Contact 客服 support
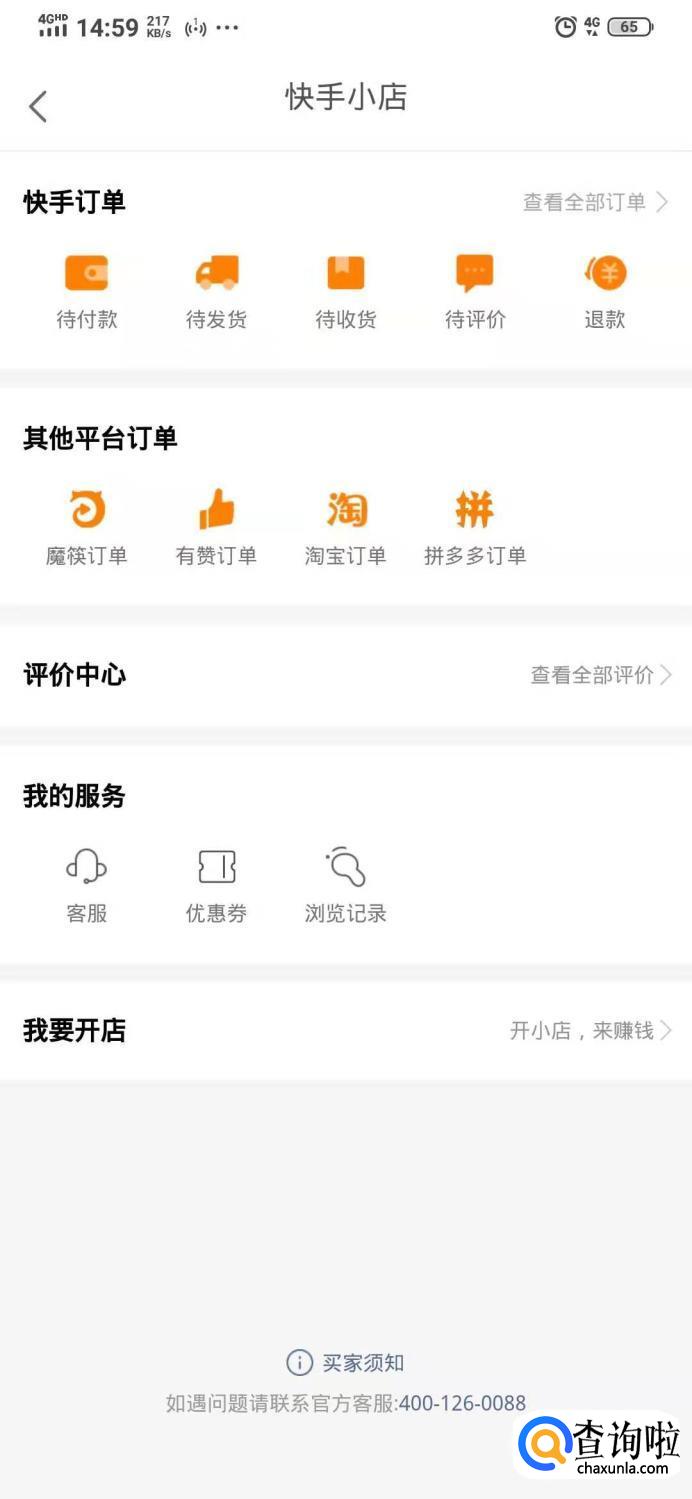 [87, 883]
